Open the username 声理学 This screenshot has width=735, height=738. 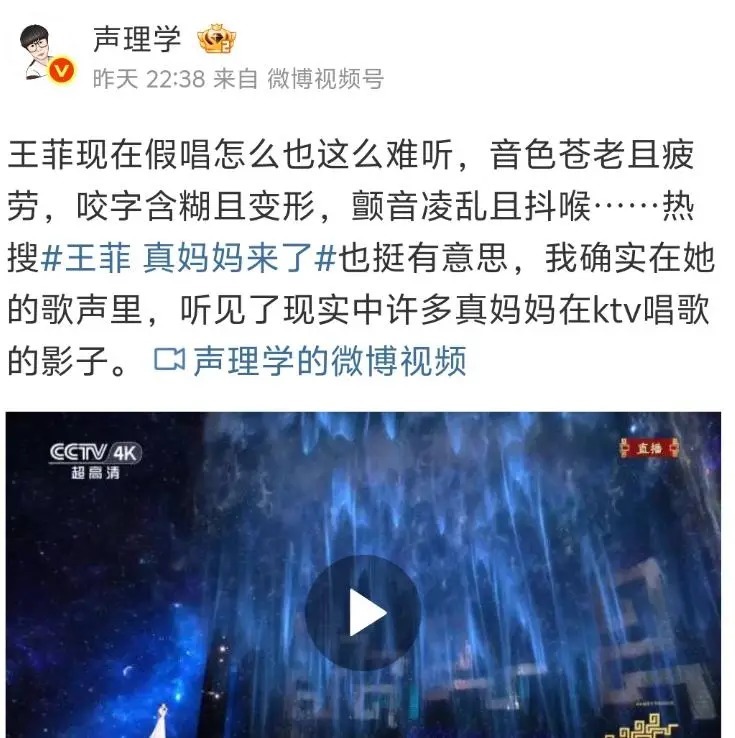coord(136,39)
